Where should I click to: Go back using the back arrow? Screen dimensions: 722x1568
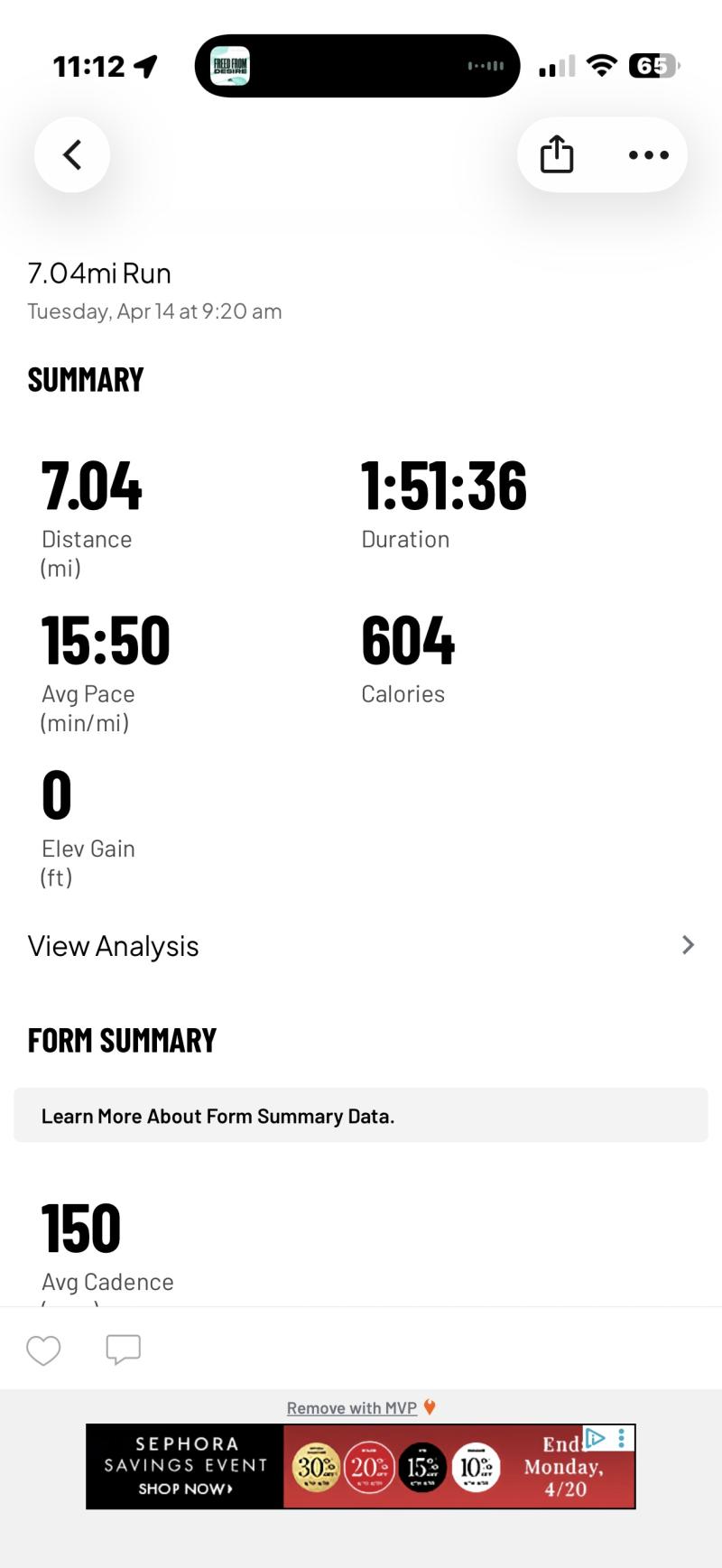[72, 155]
